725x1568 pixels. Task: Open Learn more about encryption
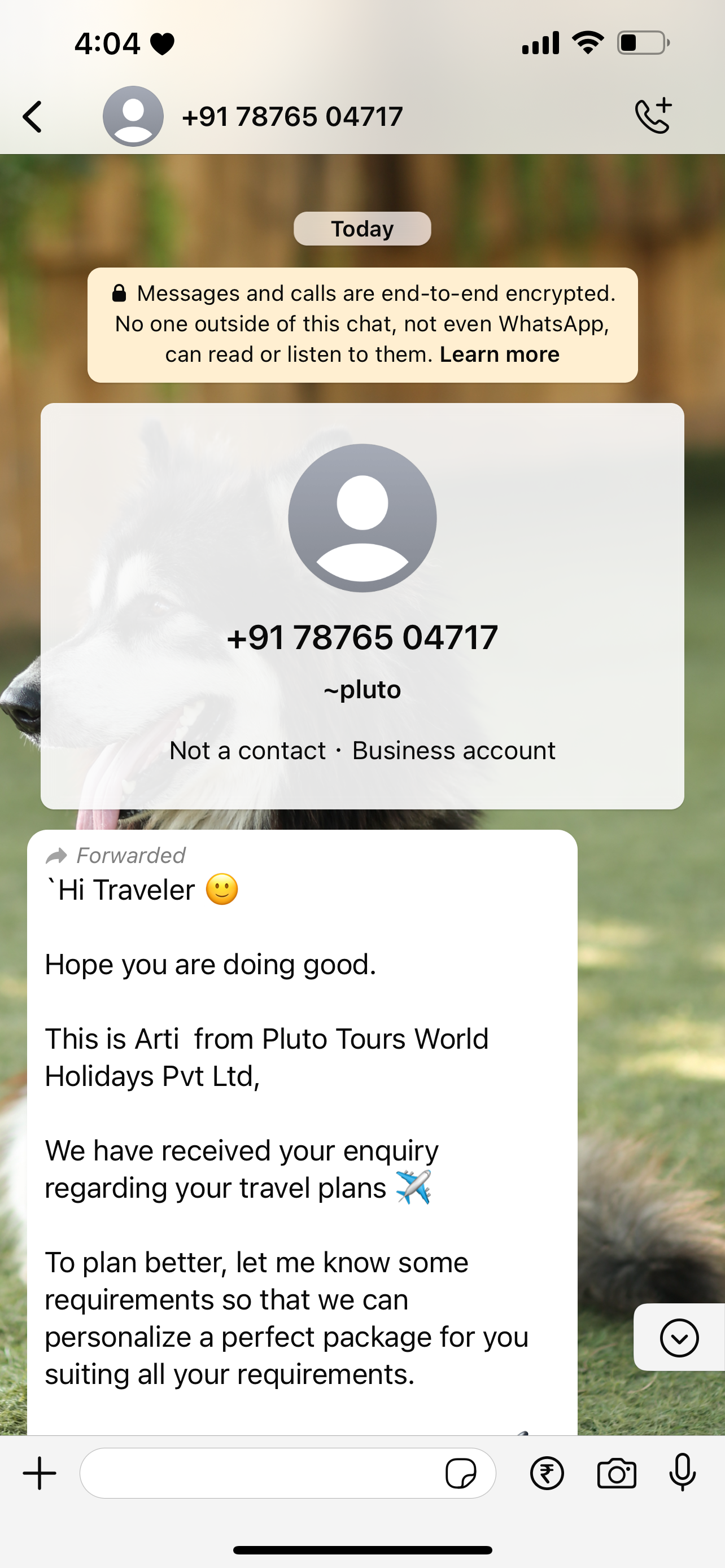coord(499,354)
